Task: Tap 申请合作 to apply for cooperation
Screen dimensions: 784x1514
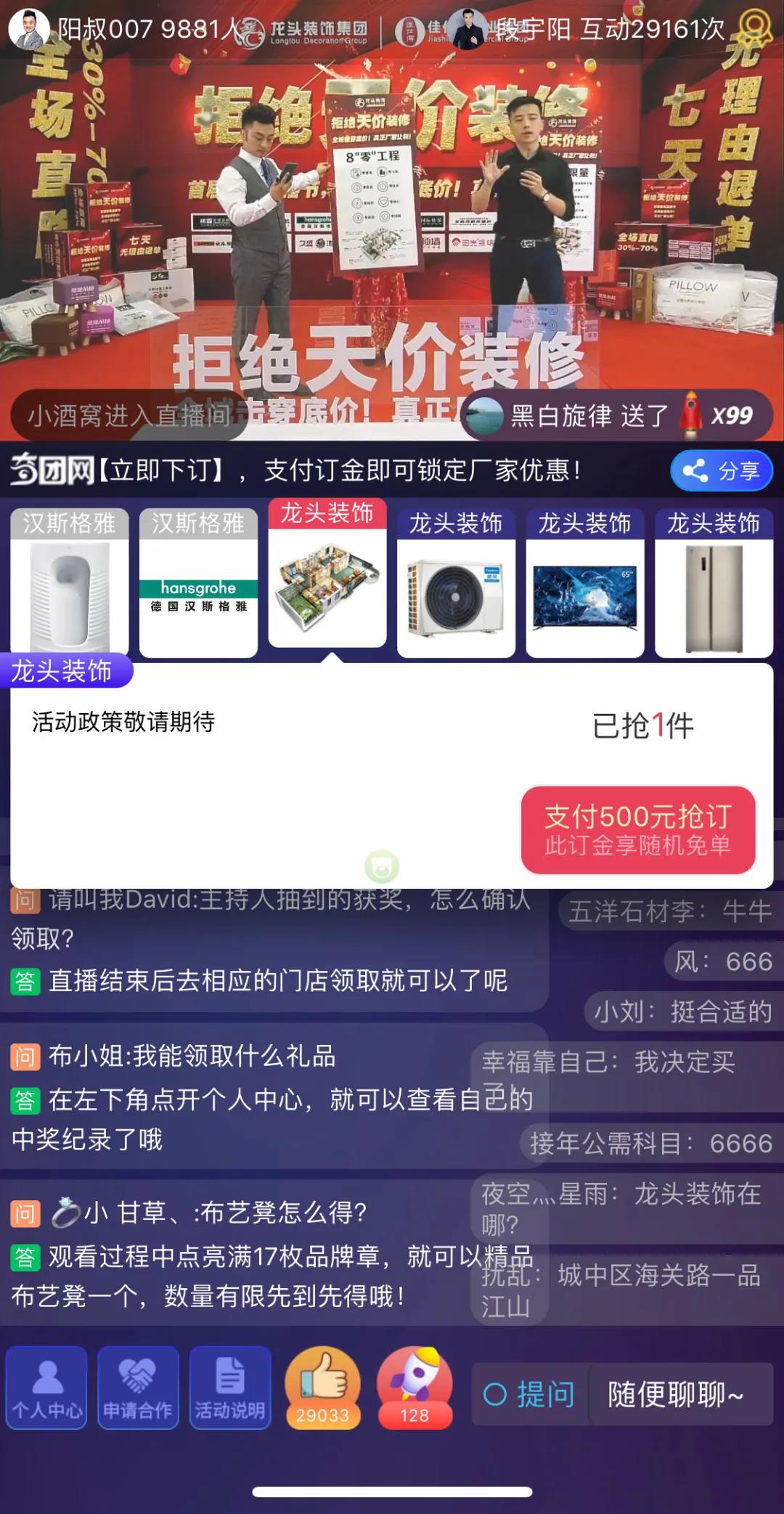Action: click(x=138, y=1387)
